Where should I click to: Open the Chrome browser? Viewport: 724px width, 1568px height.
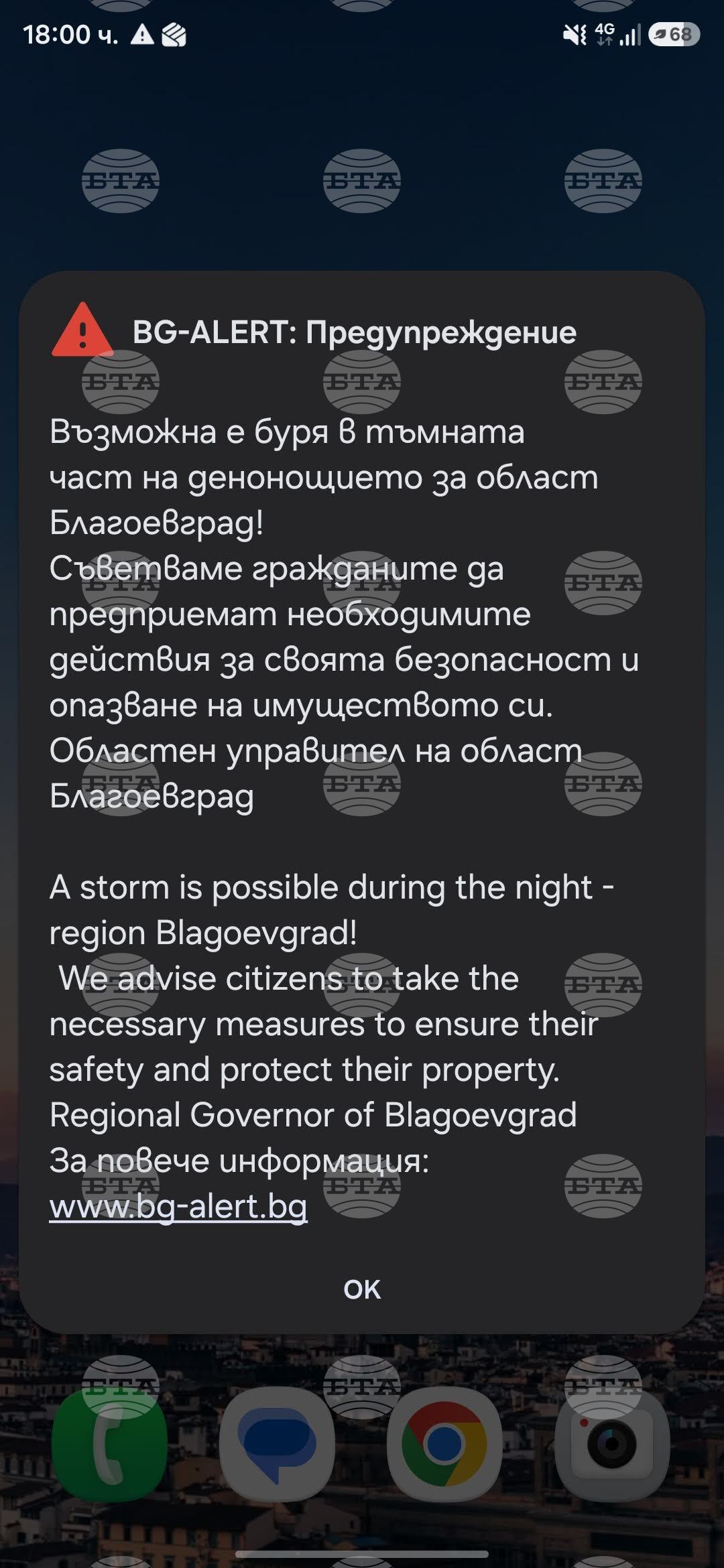pos(444,1444)
